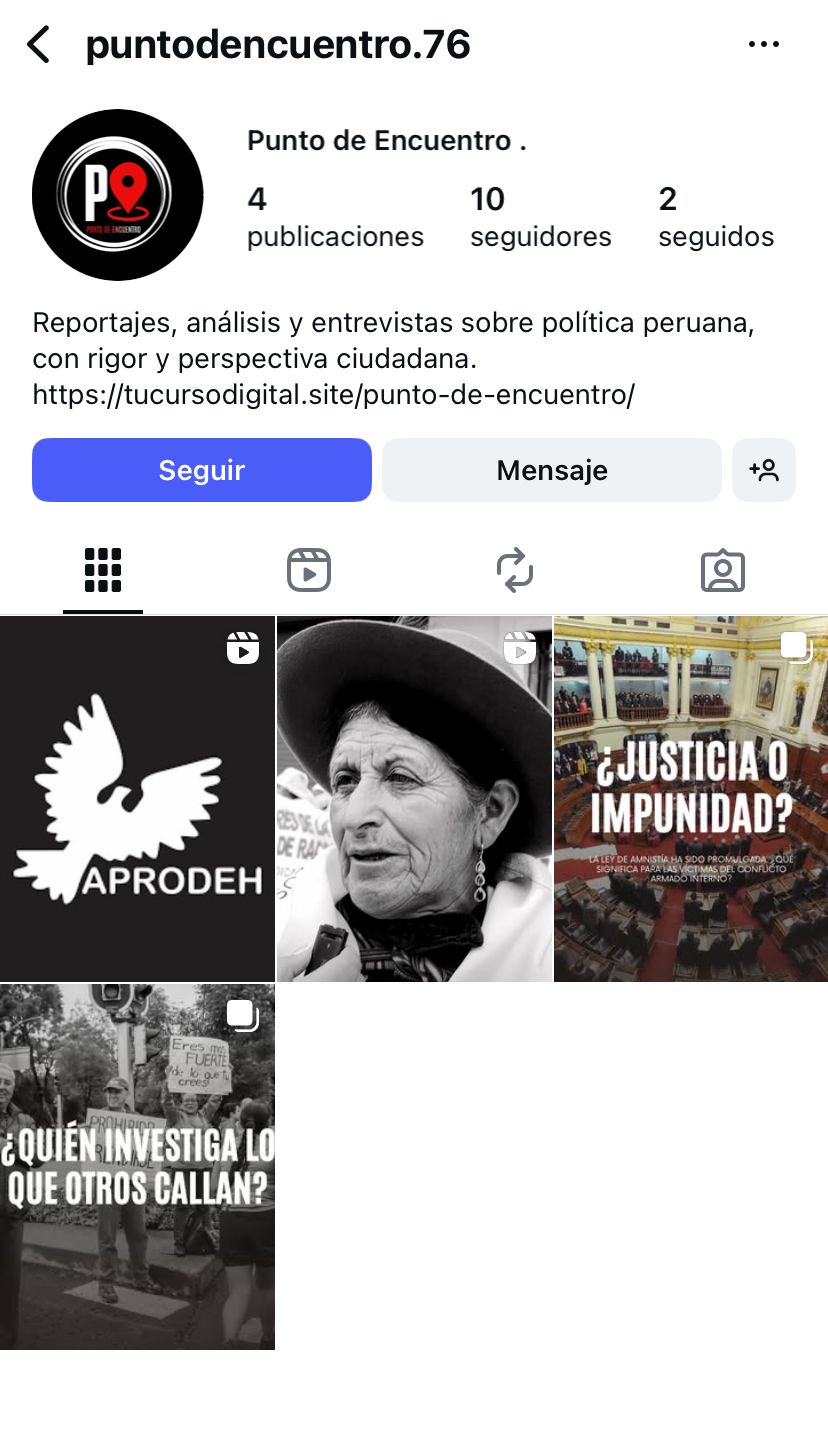
Task: Play the reel of woman in hat
Action: point(414,799)
